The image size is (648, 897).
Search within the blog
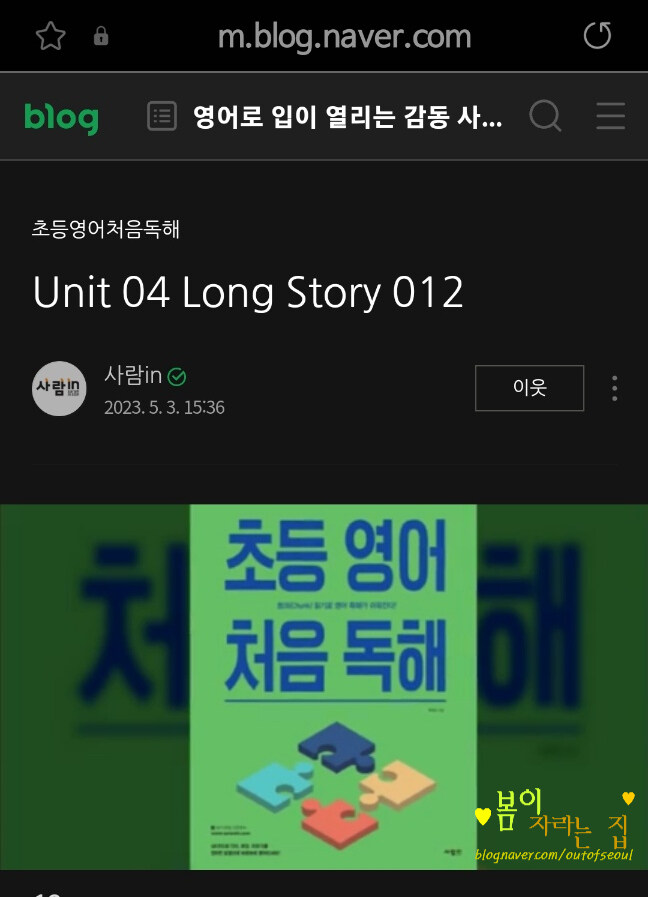545,117
